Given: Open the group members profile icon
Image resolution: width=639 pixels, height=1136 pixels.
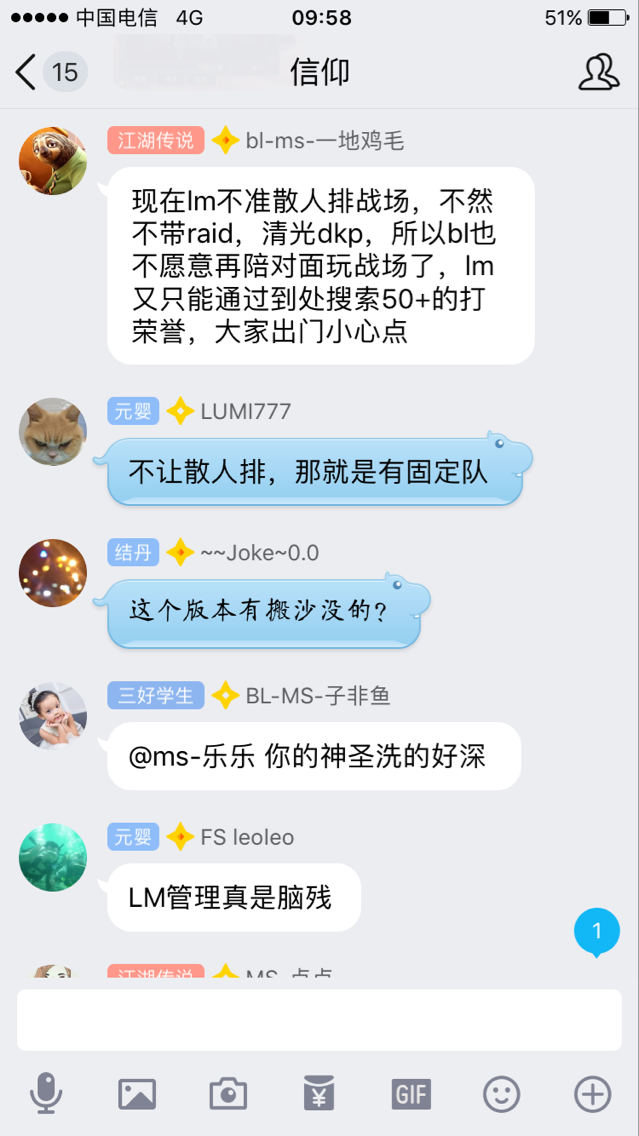Looking at the screenshot, I should coord(598,73).
